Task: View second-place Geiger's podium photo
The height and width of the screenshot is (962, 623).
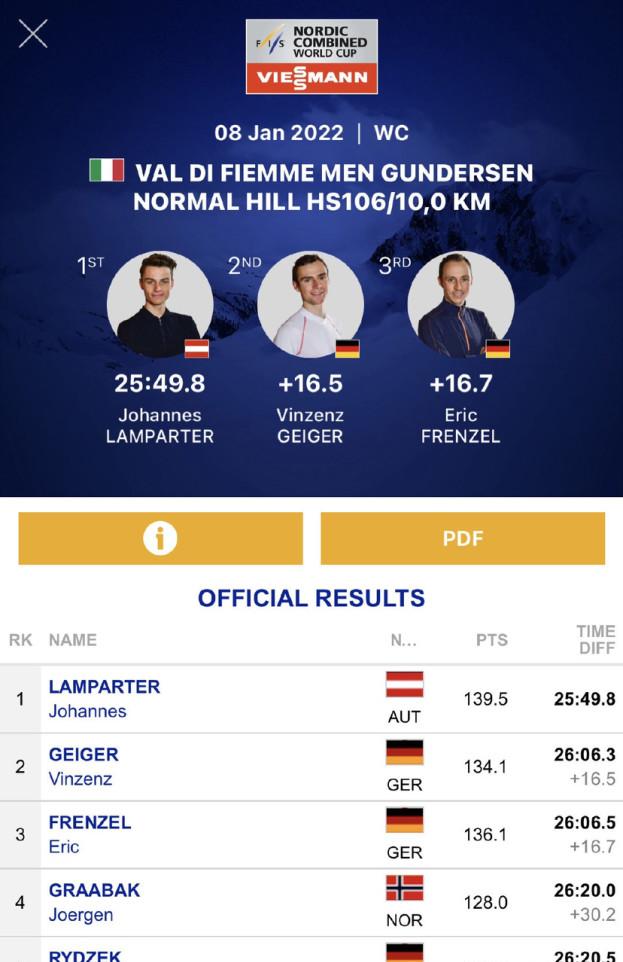Action: pos(310,305)
